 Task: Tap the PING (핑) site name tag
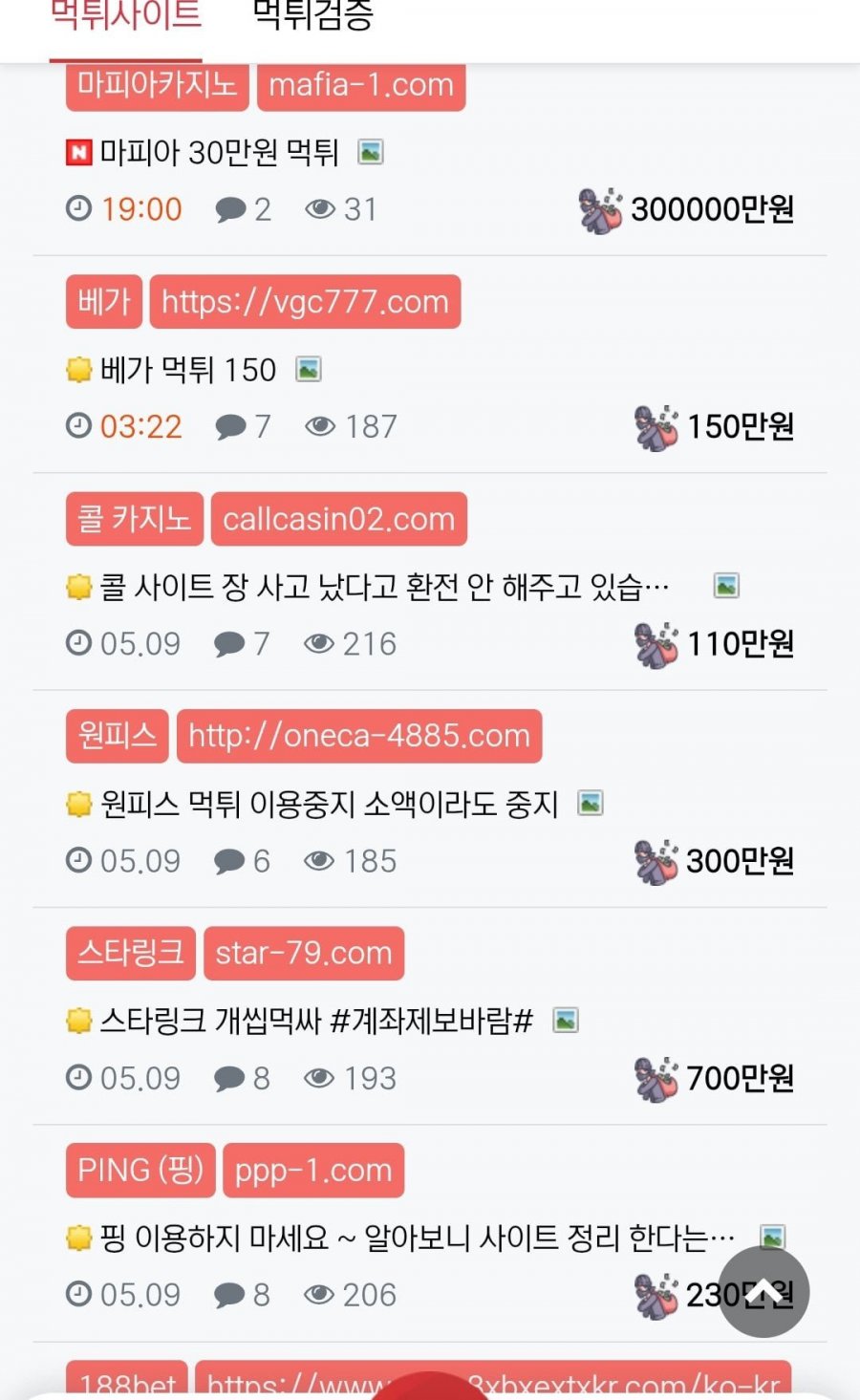click(x=140, y=1170)
